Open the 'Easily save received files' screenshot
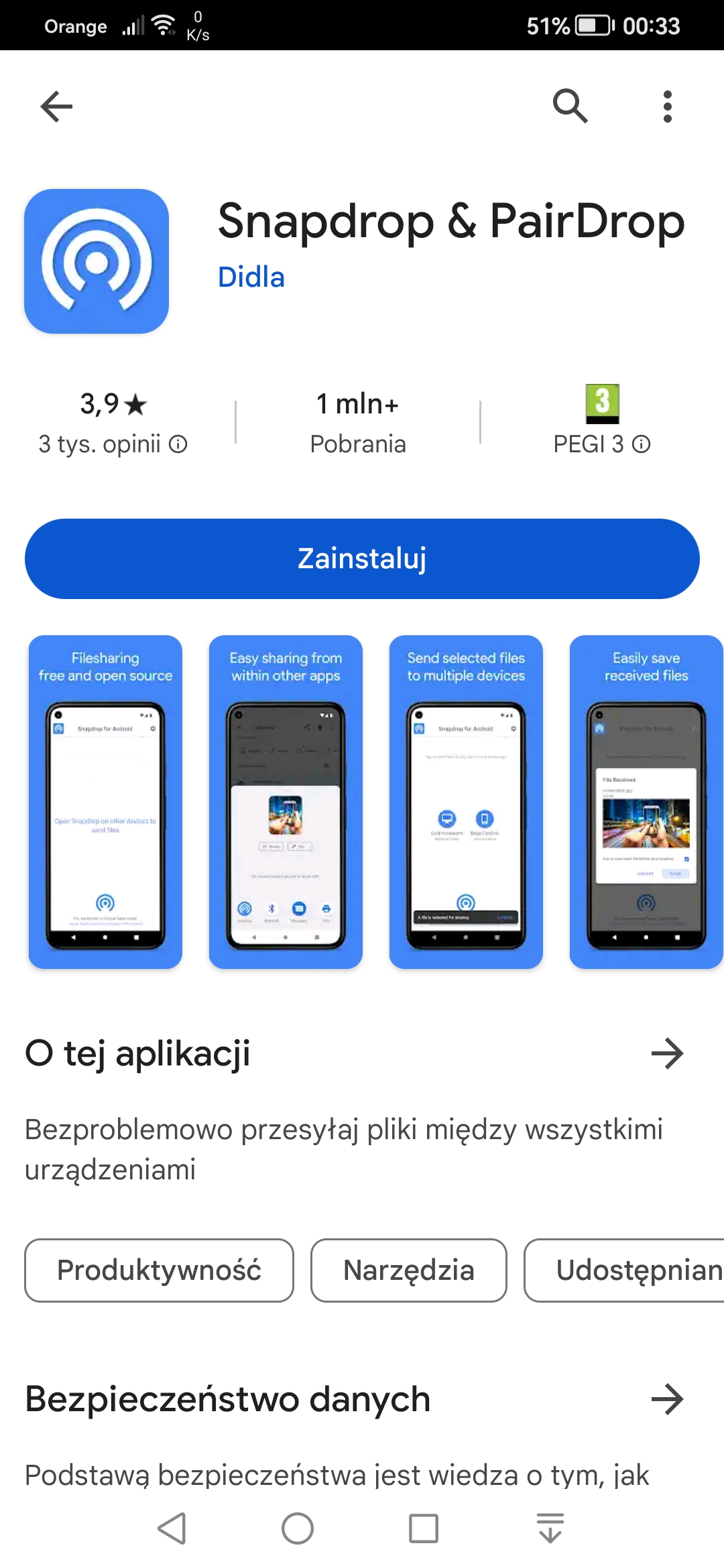 click(x=646, y=801)
